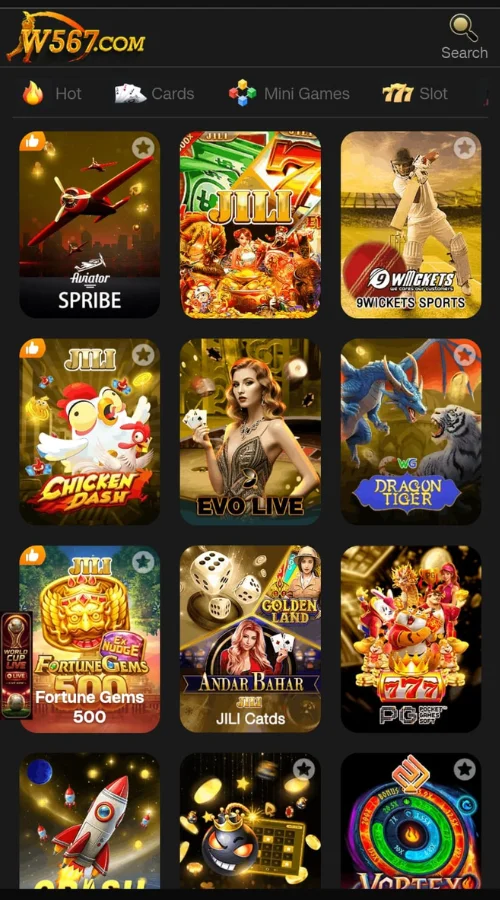Open the JILI Cards Andar Bahar tile
Viewport: 500px width, 900px height.
coord(250,639)
